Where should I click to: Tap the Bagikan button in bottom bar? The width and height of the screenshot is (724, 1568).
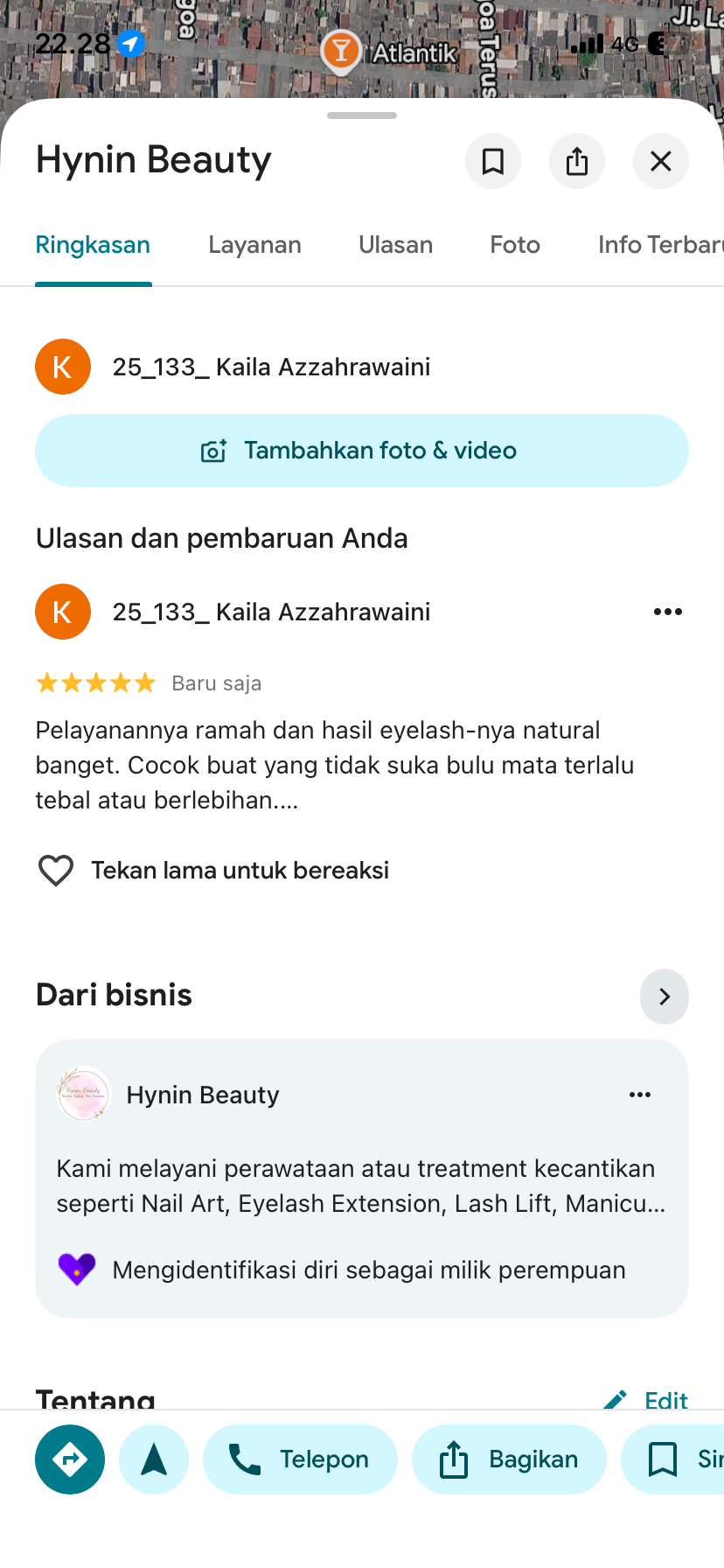pos(509,1459)
